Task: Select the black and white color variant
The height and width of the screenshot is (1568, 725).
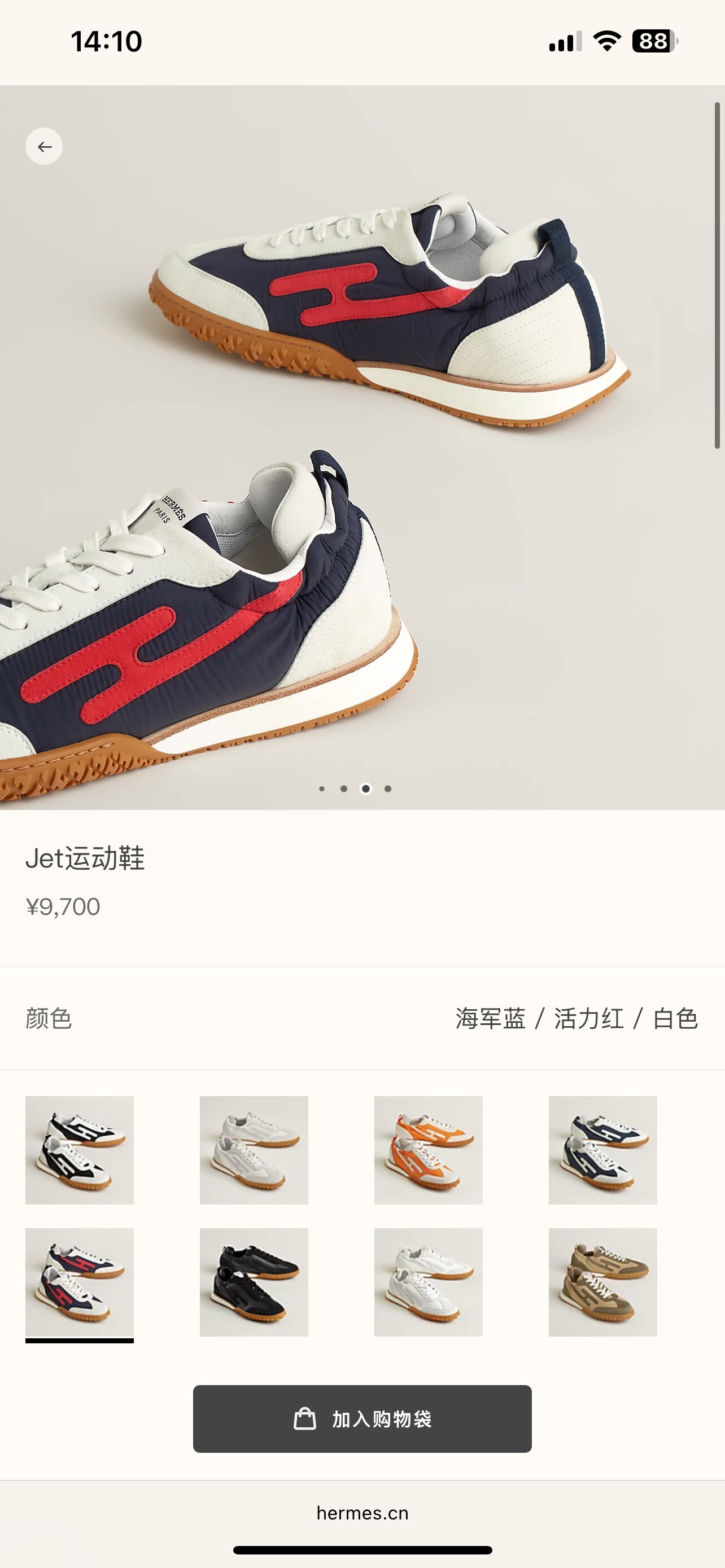Action: [x=79, y=1150]
